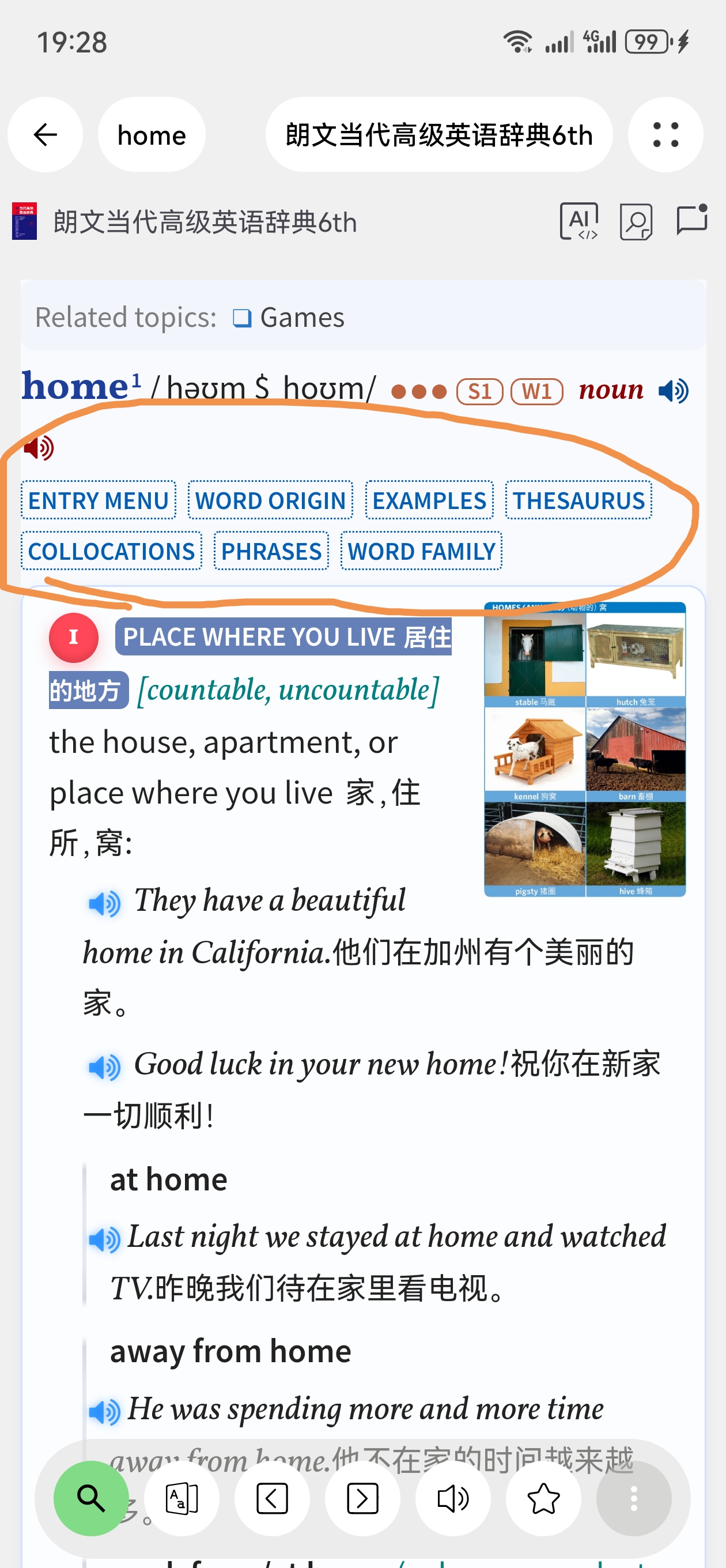Open the four-dot grid menu
Image resolution: width=726 pixels, height=1568 pixels.
[665, 134]
